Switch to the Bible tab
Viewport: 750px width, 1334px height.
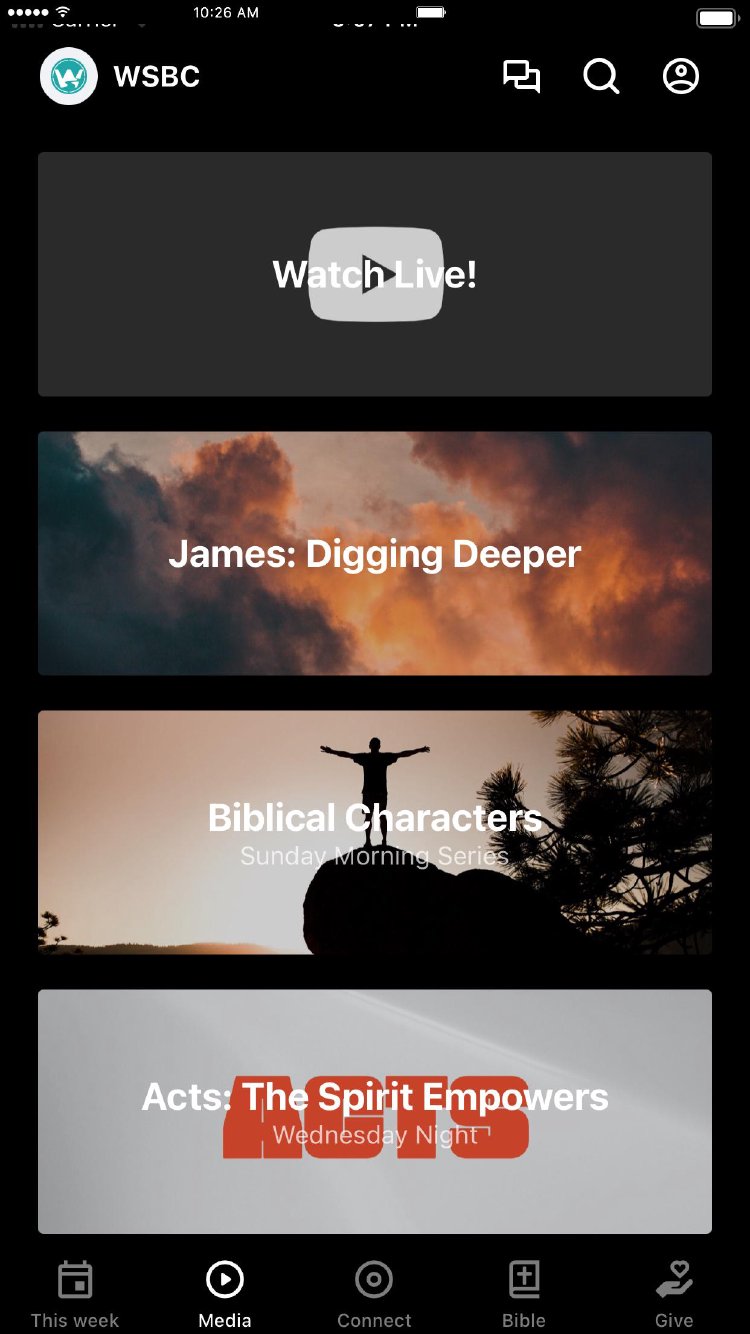(x=524, y=1294)
